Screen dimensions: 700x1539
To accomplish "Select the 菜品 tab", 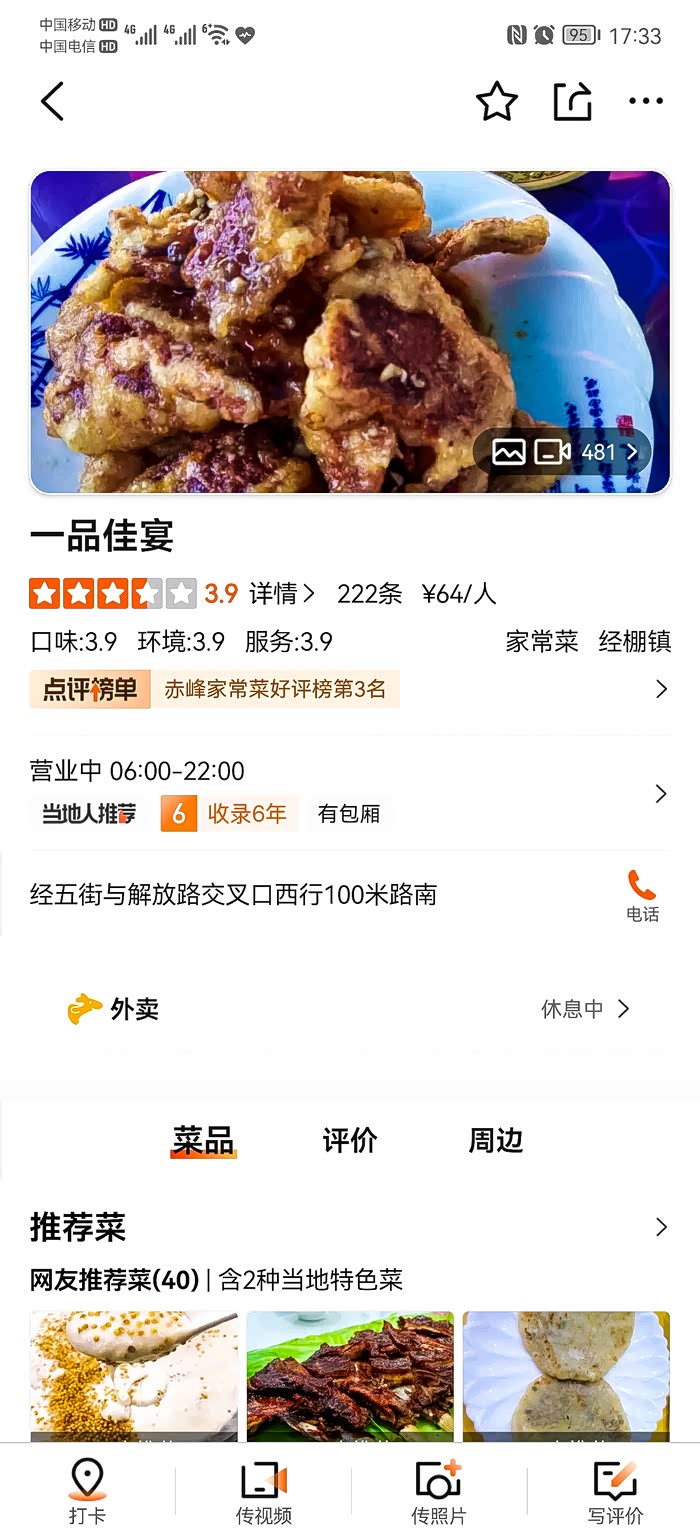I will 203,1140.
